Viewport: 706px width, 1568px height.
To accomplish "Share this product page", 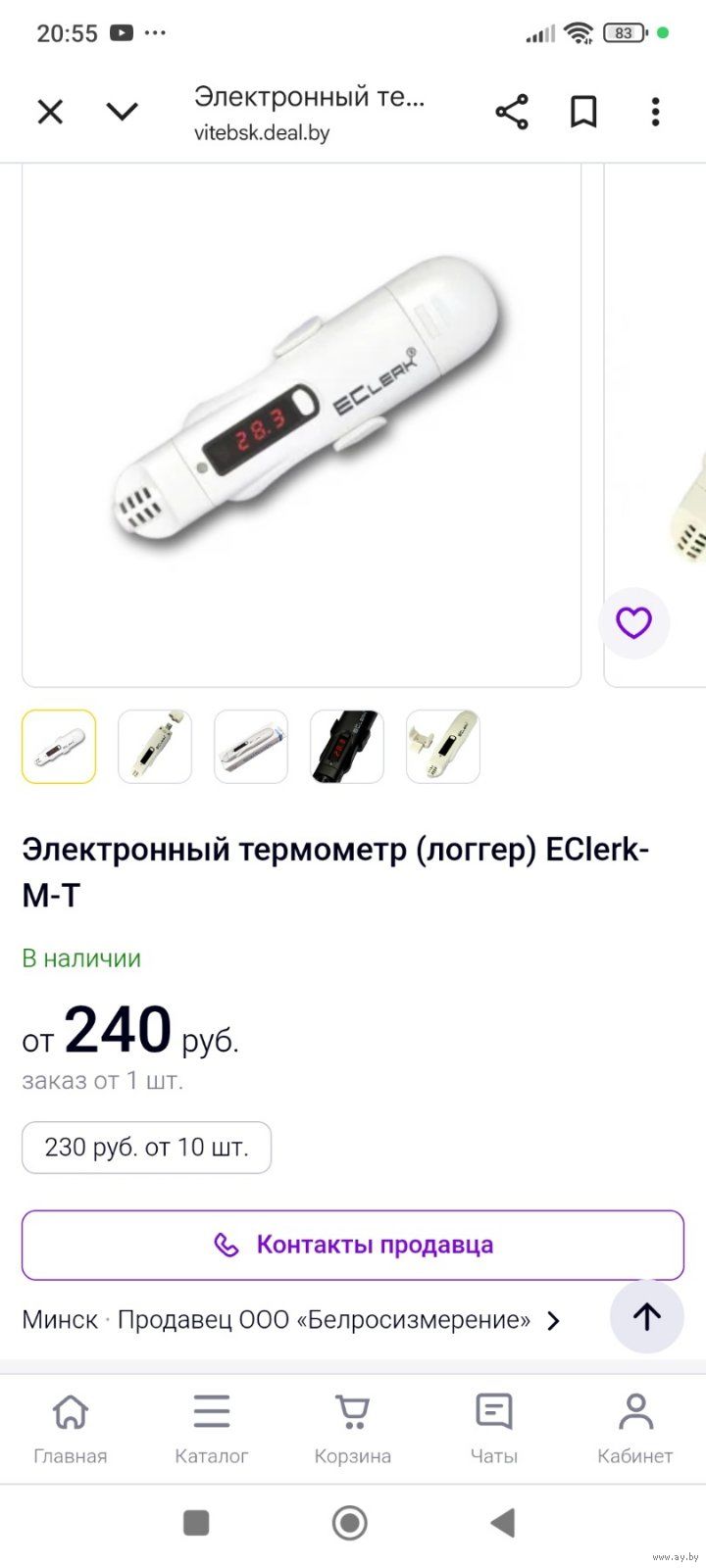I will point(511,112).
